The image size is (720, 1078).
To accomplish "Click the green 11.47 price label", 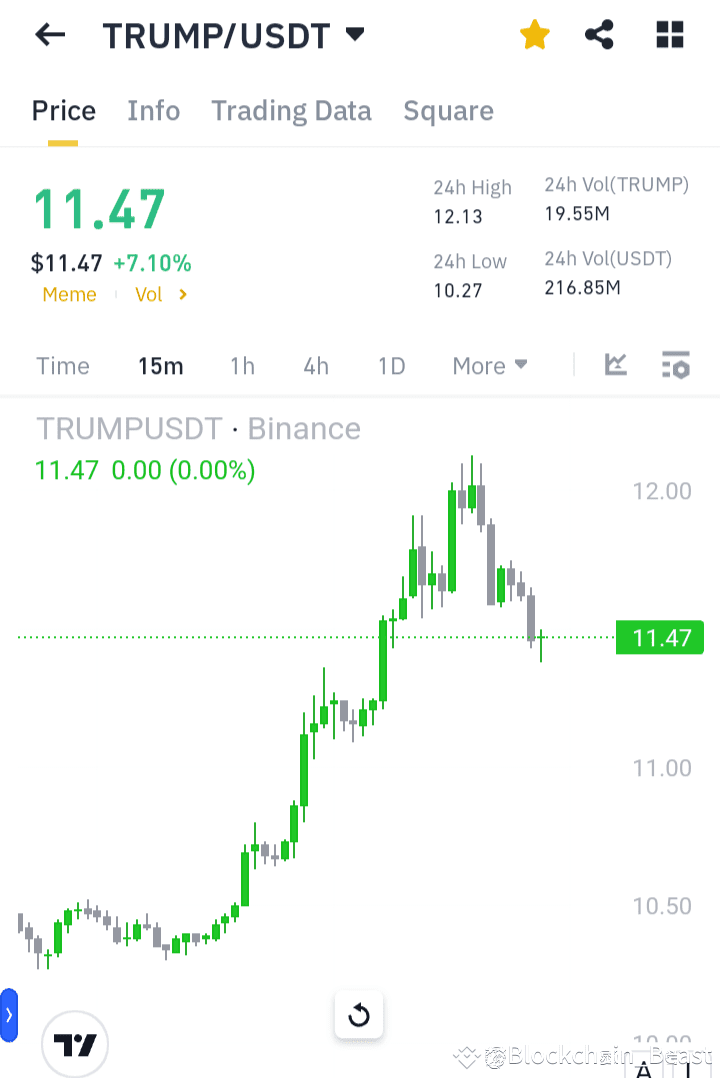I will pos(660,637).
